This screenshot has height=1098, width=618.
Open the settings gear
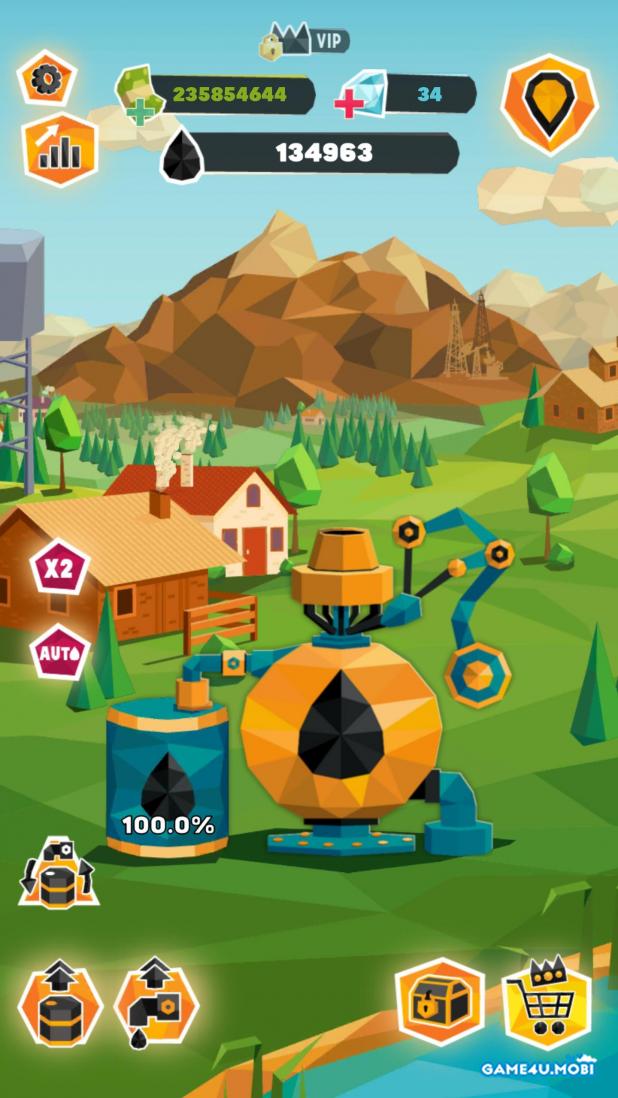point(46,78)
